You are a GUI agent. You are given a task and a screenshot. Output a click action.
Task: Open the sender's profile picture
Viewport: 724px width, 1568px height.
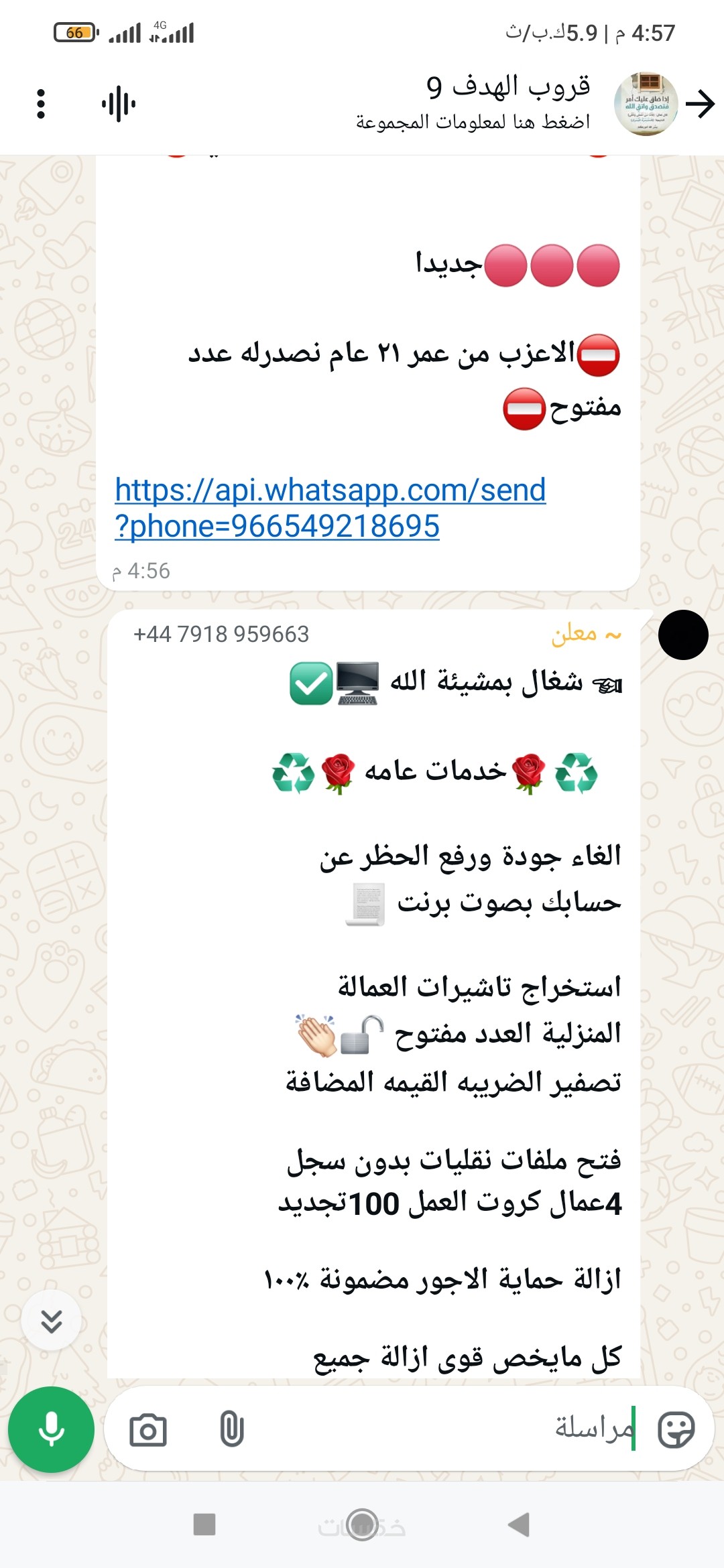[x=682, y=635]
